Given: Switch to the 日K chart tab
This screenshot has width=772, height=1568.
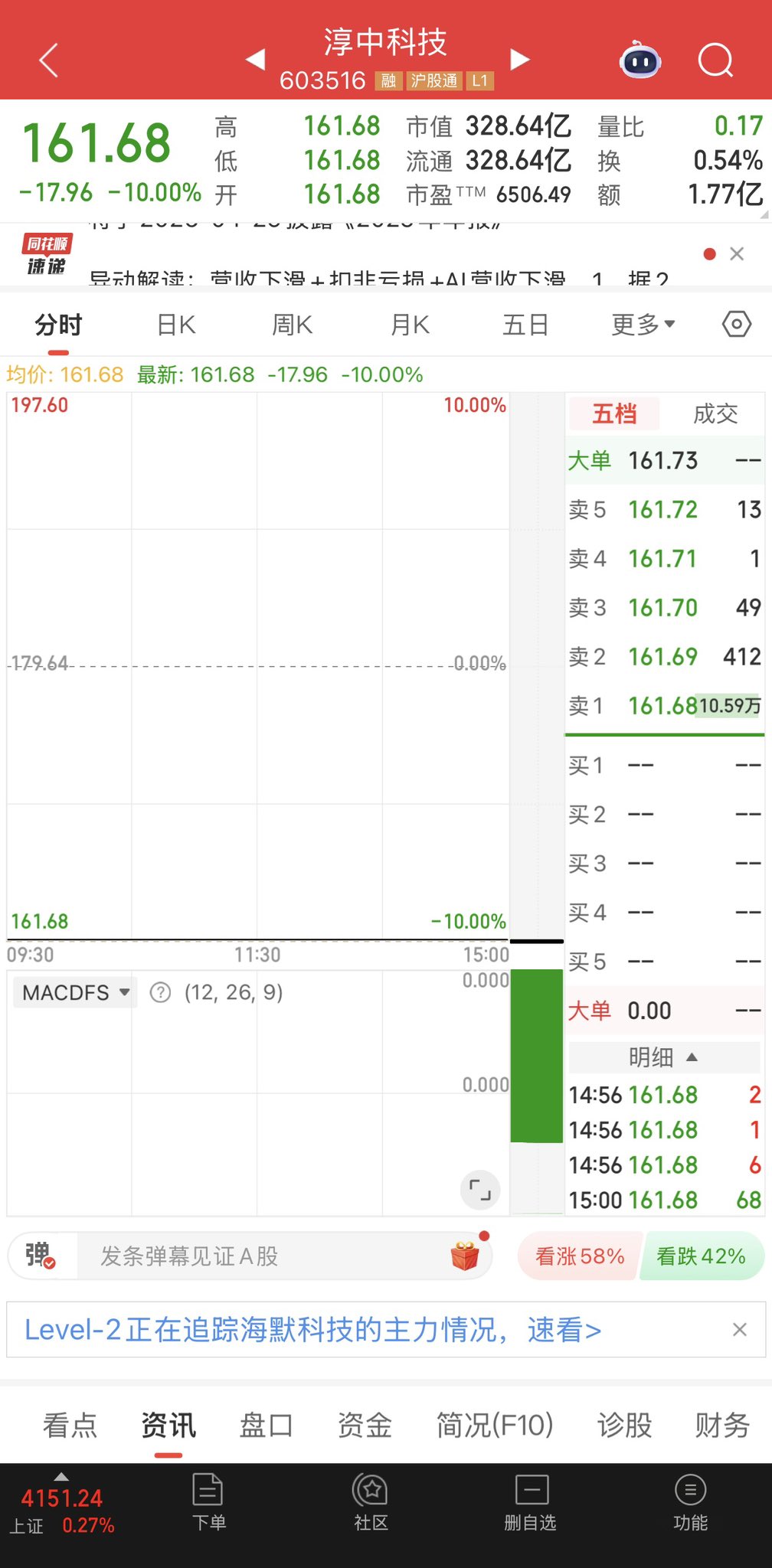Looking at the screenshot, I should click(176, 325).
